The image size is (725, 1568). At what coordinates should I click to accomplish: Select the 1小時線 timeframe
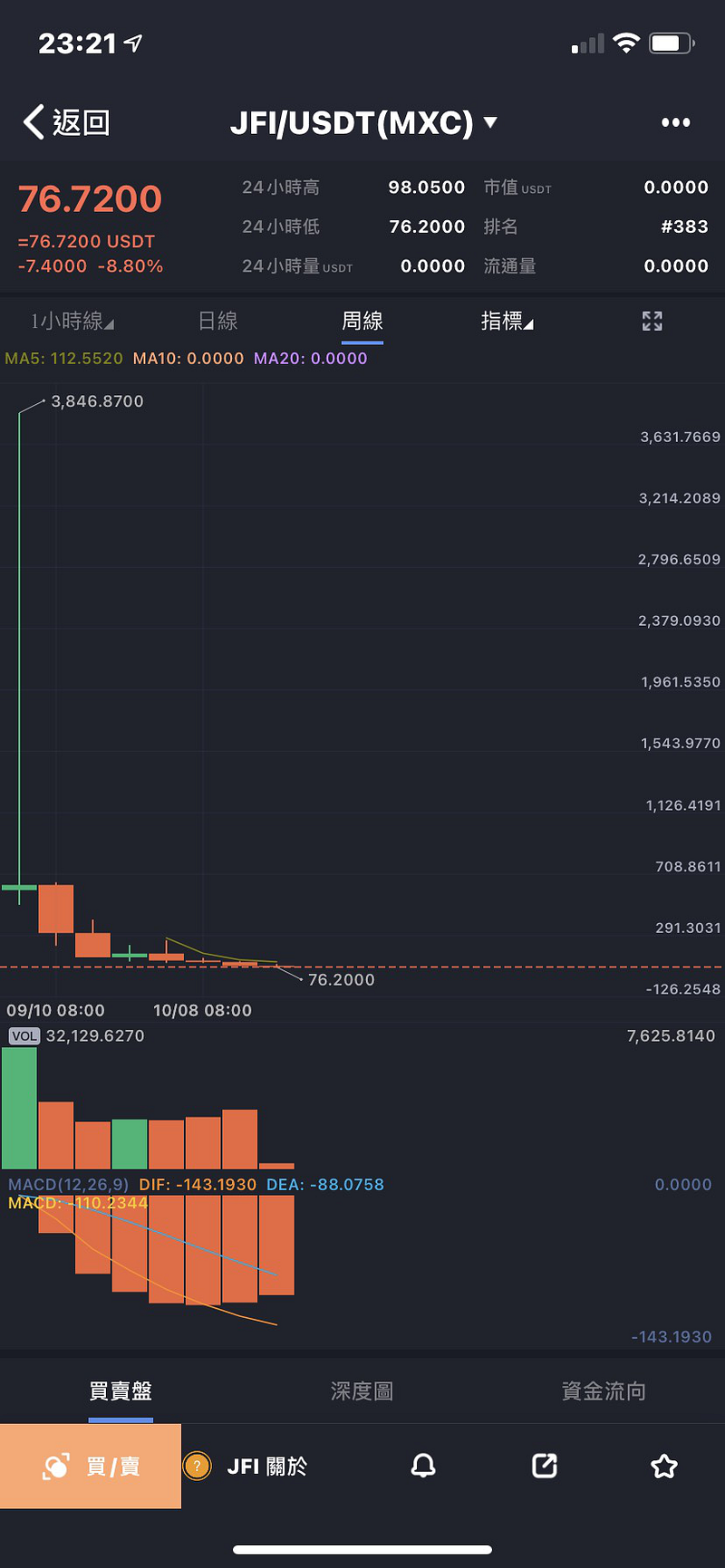72,321
